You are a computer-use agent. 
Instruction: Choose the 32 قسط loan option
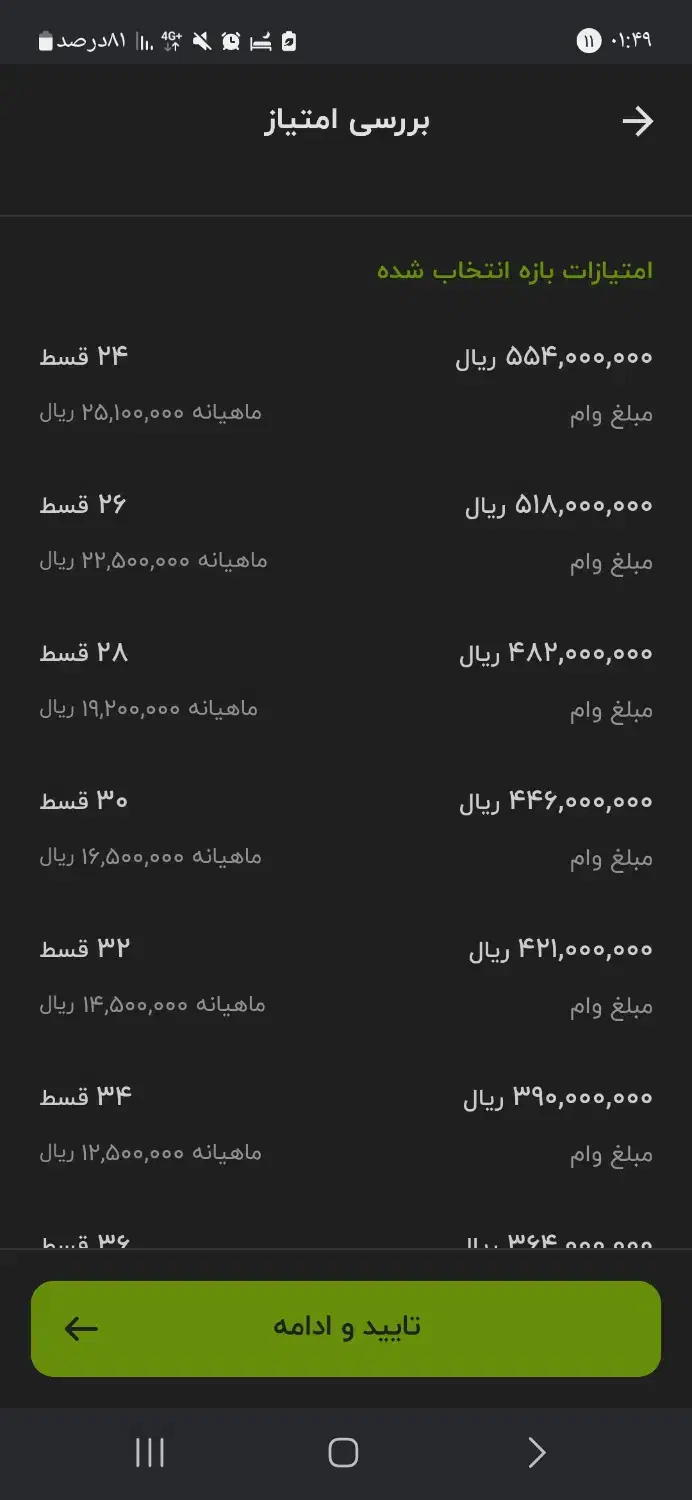346,976
